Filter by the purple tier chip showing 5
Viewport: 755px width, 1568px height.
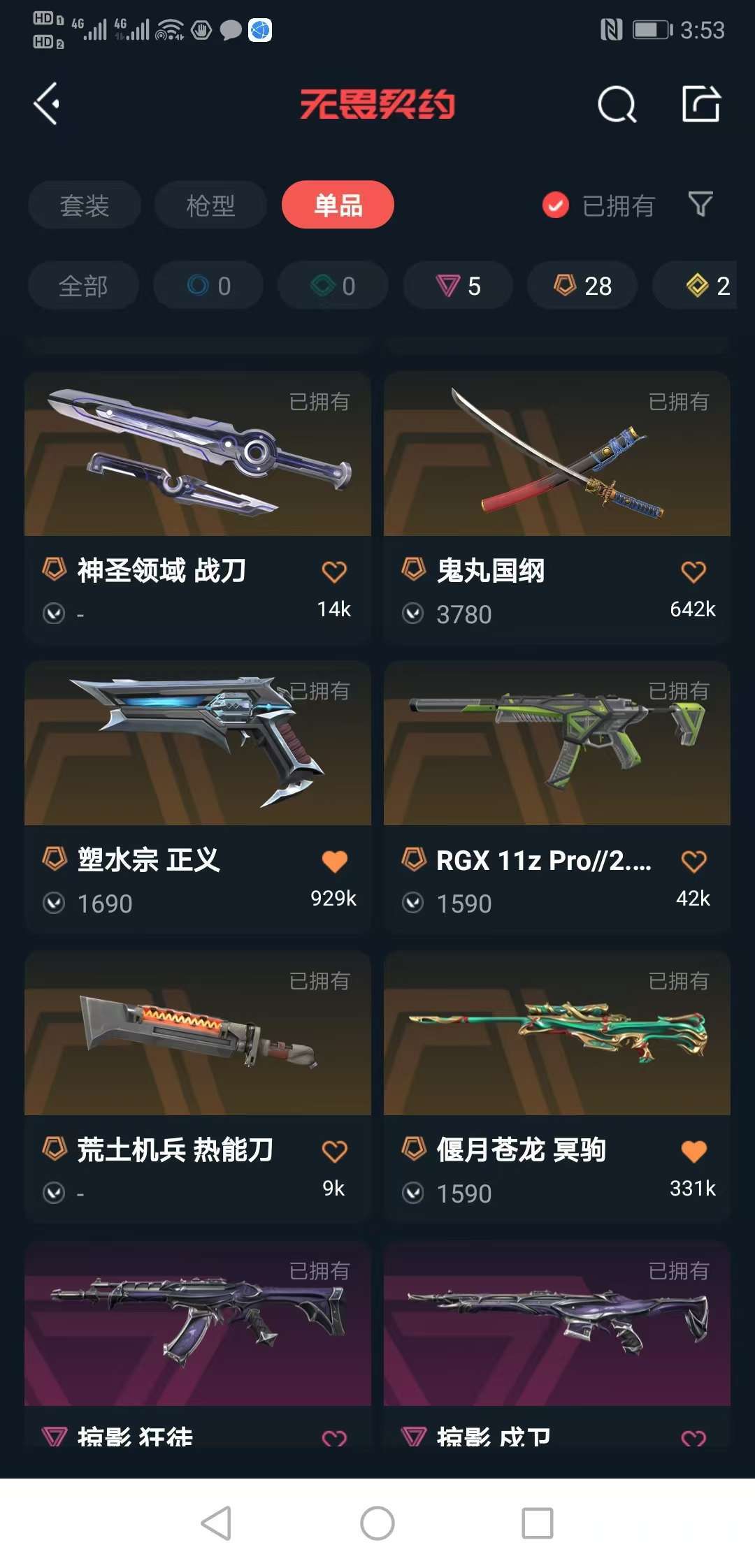[459, 286]
